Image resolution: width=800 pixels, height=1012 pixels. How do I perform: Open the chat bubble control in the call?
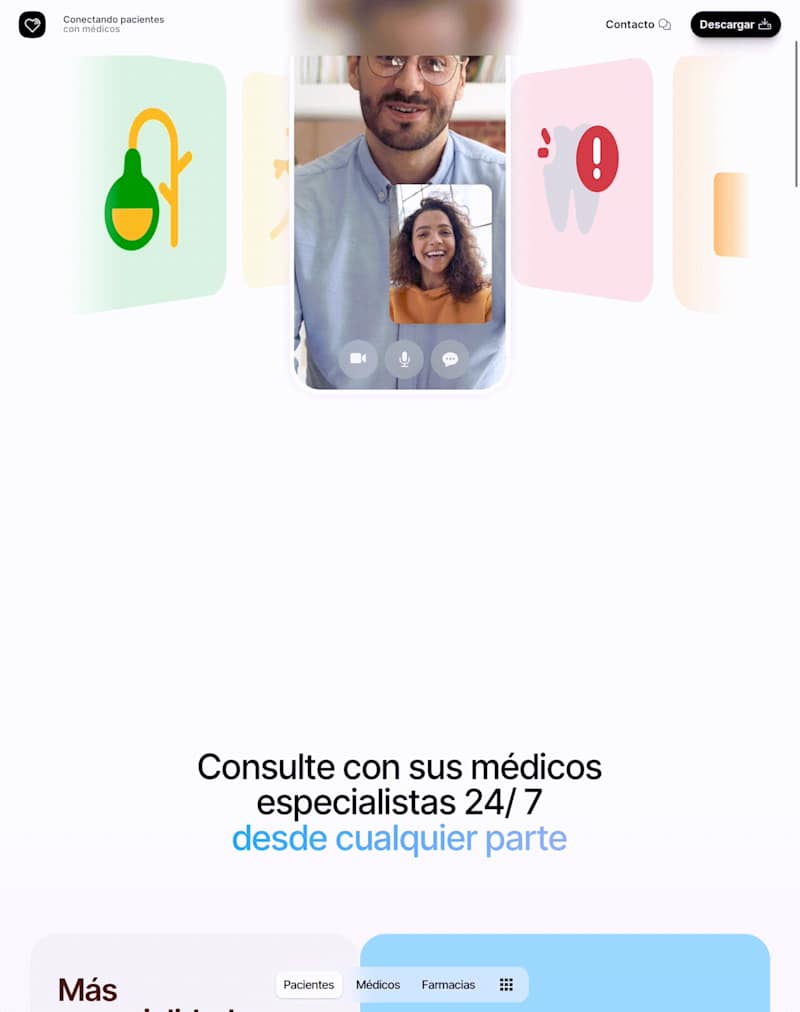(450, 360)
